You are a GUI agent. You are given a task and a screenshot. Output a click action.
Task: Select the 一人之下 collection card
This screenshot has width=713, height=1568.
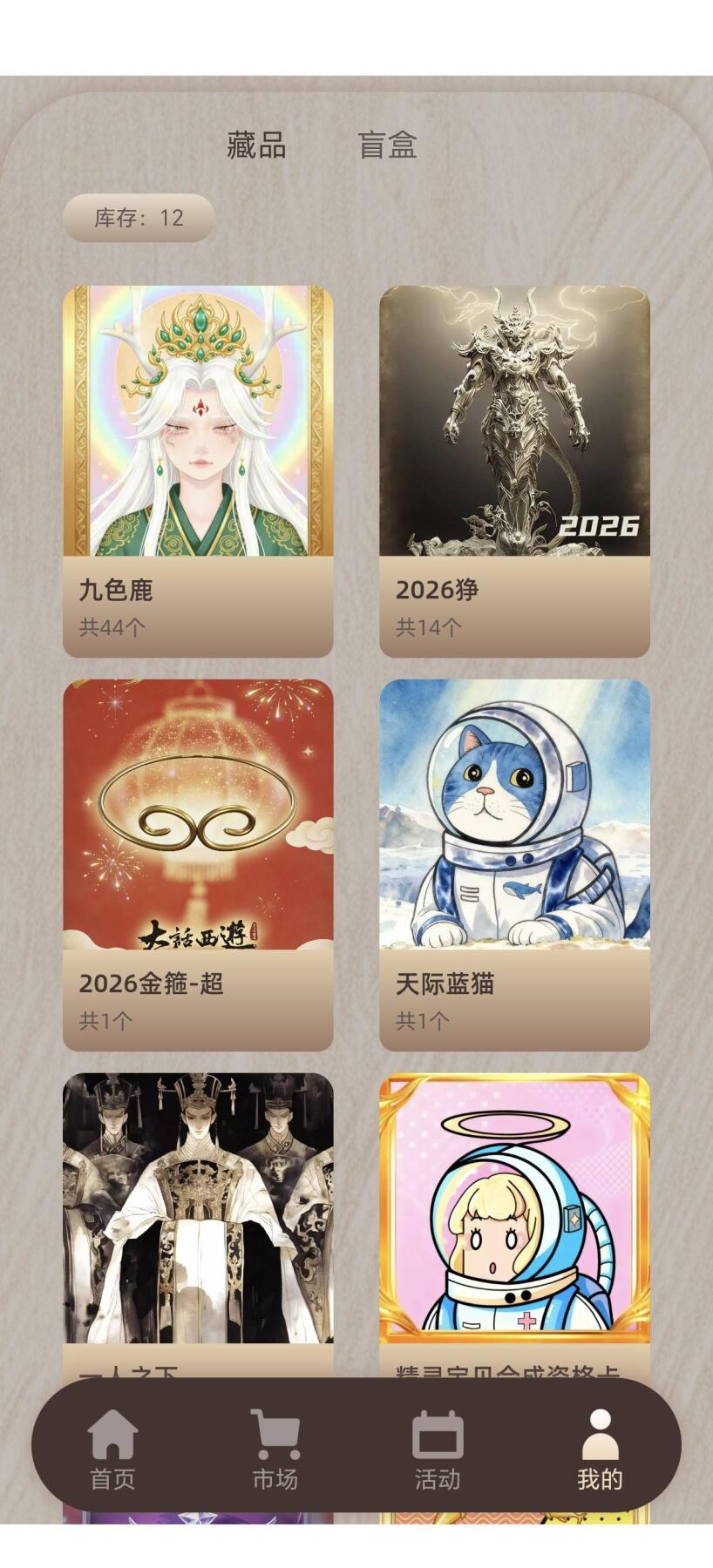[x=199, y=1220]
